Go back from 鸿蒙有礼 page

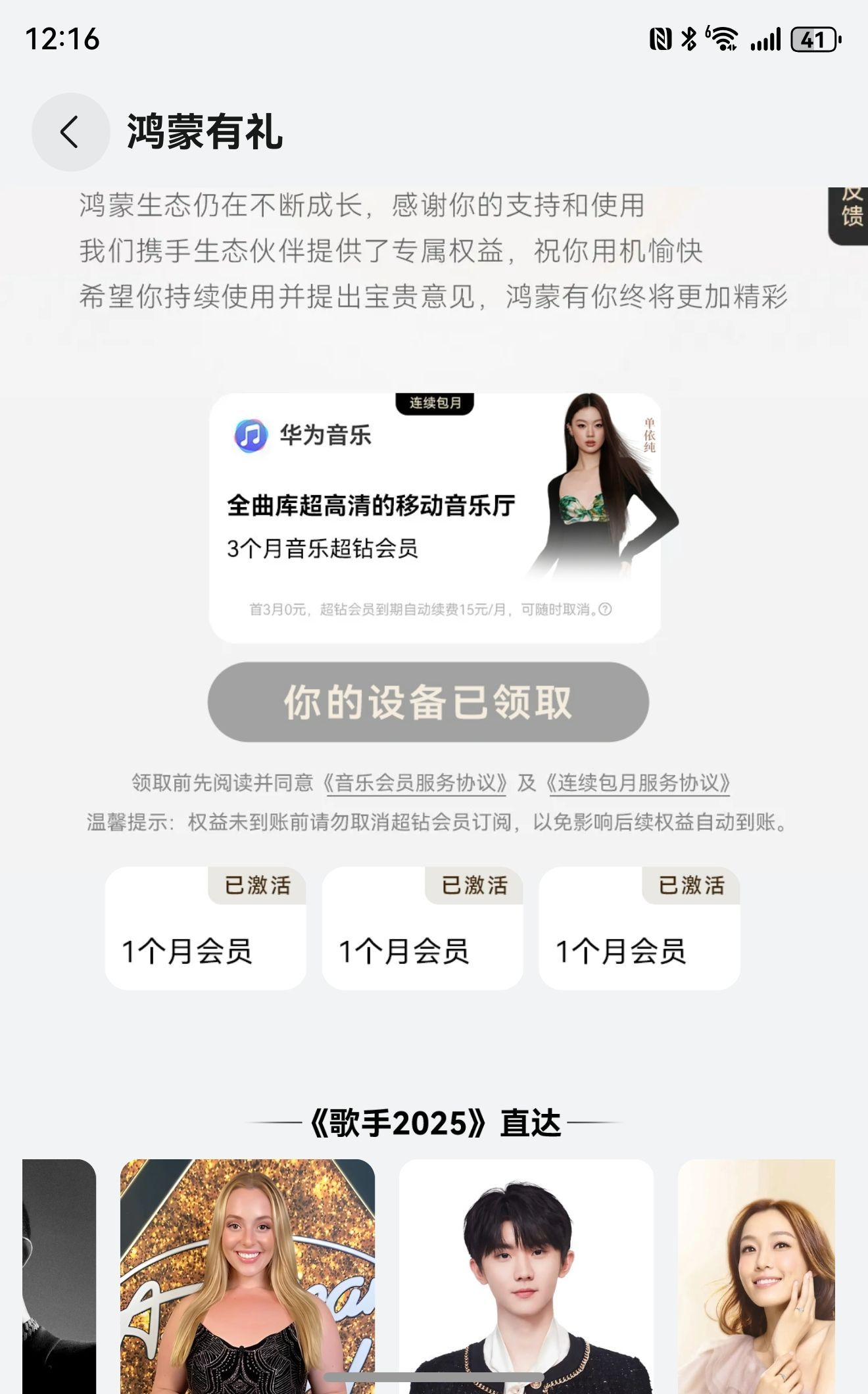pyautogui.click(x=70, y=132)
